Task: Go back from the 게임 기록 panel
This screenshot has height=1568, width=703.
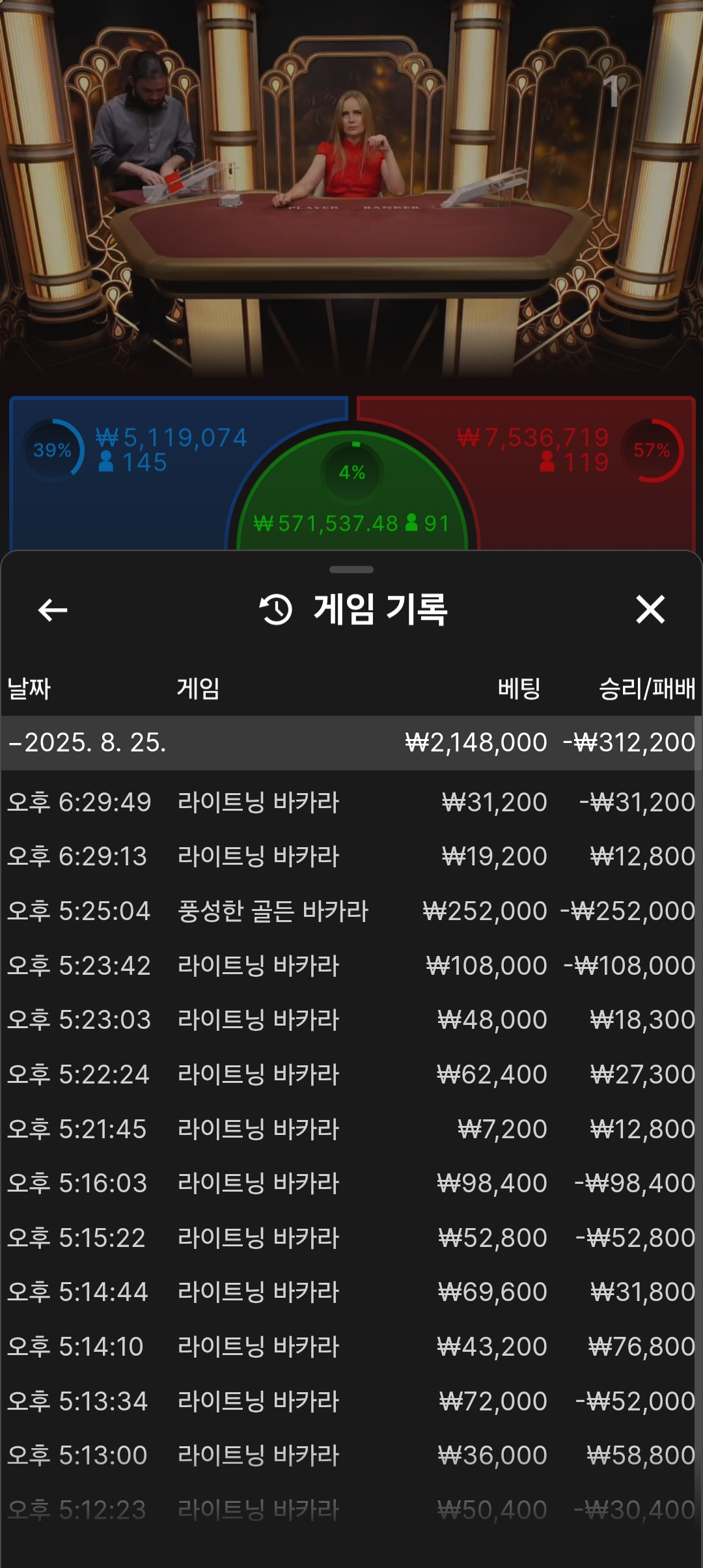Action: (53, 610)
